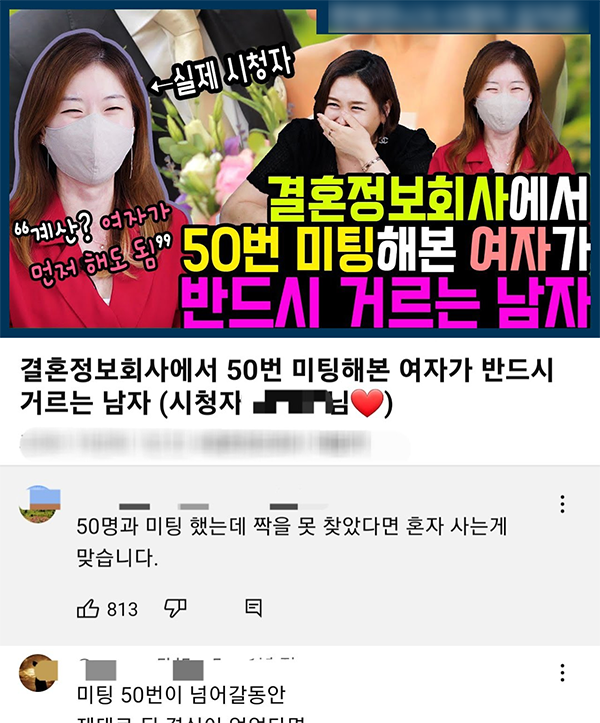Reply to the comment starting with 50명과 미팅
This screenshot has height=723, width=600.
coord(253,608)
